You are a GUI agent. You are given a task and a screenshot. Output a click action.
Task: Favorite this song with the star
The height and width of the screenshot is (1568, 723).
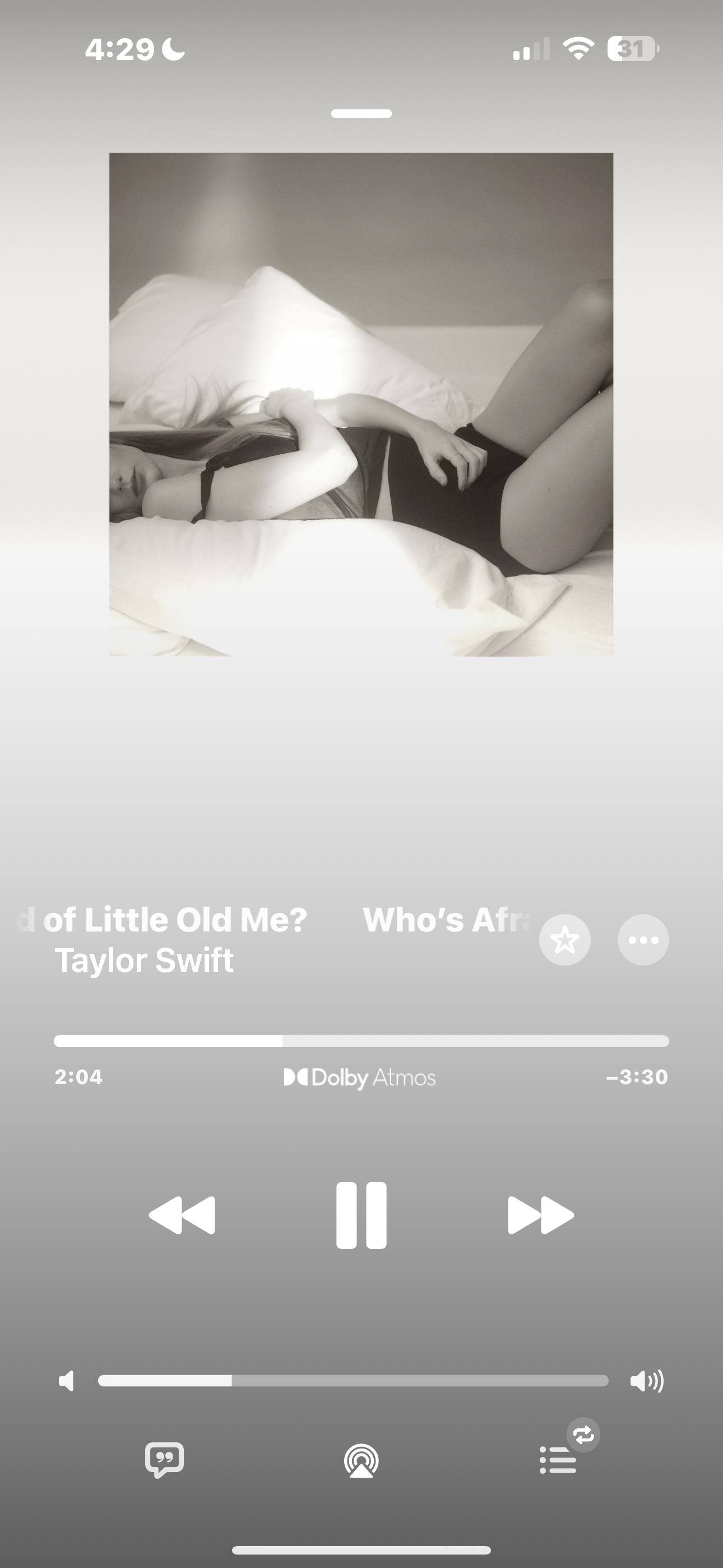tap(564, 940)
